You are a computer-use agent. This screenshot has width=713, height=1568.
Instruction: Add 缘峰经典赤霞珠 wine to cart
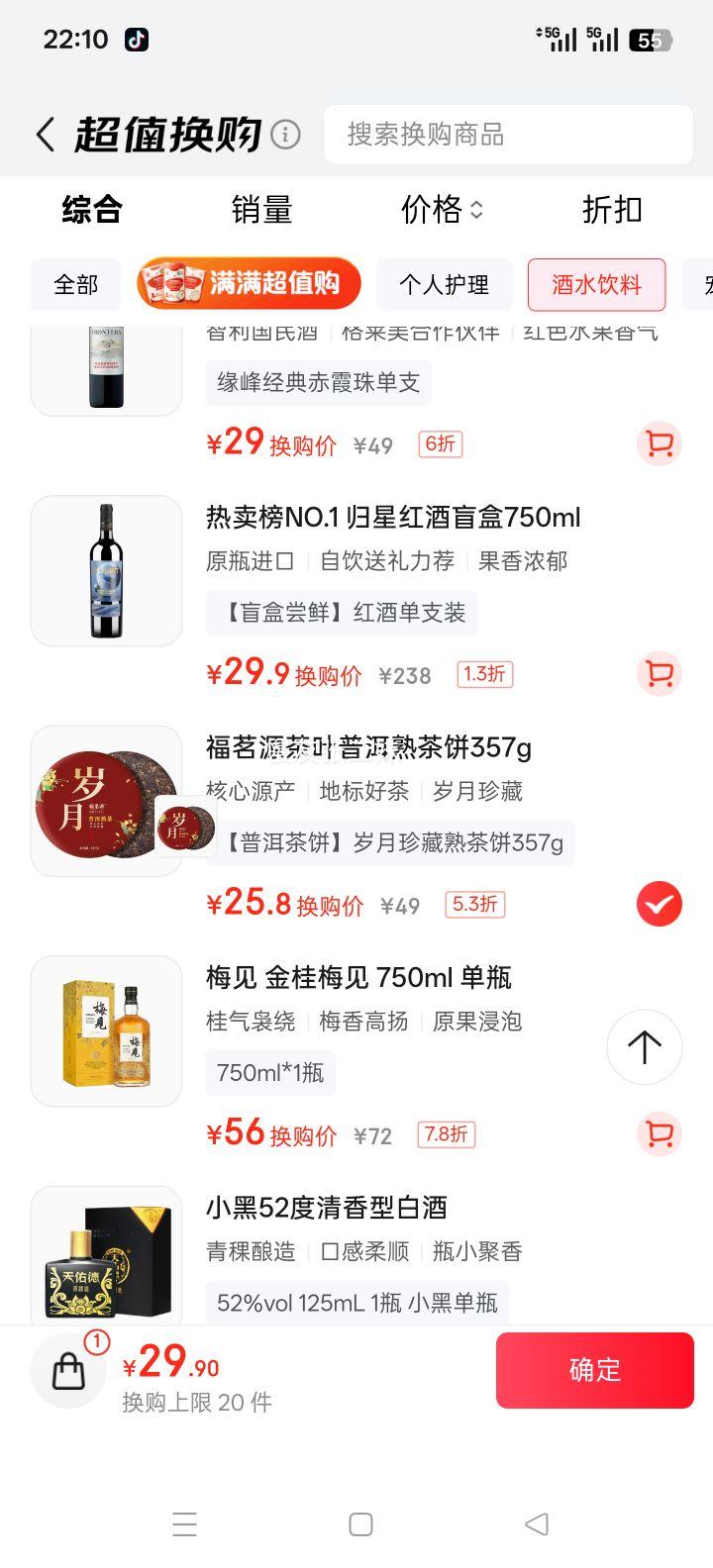[659, 443]
